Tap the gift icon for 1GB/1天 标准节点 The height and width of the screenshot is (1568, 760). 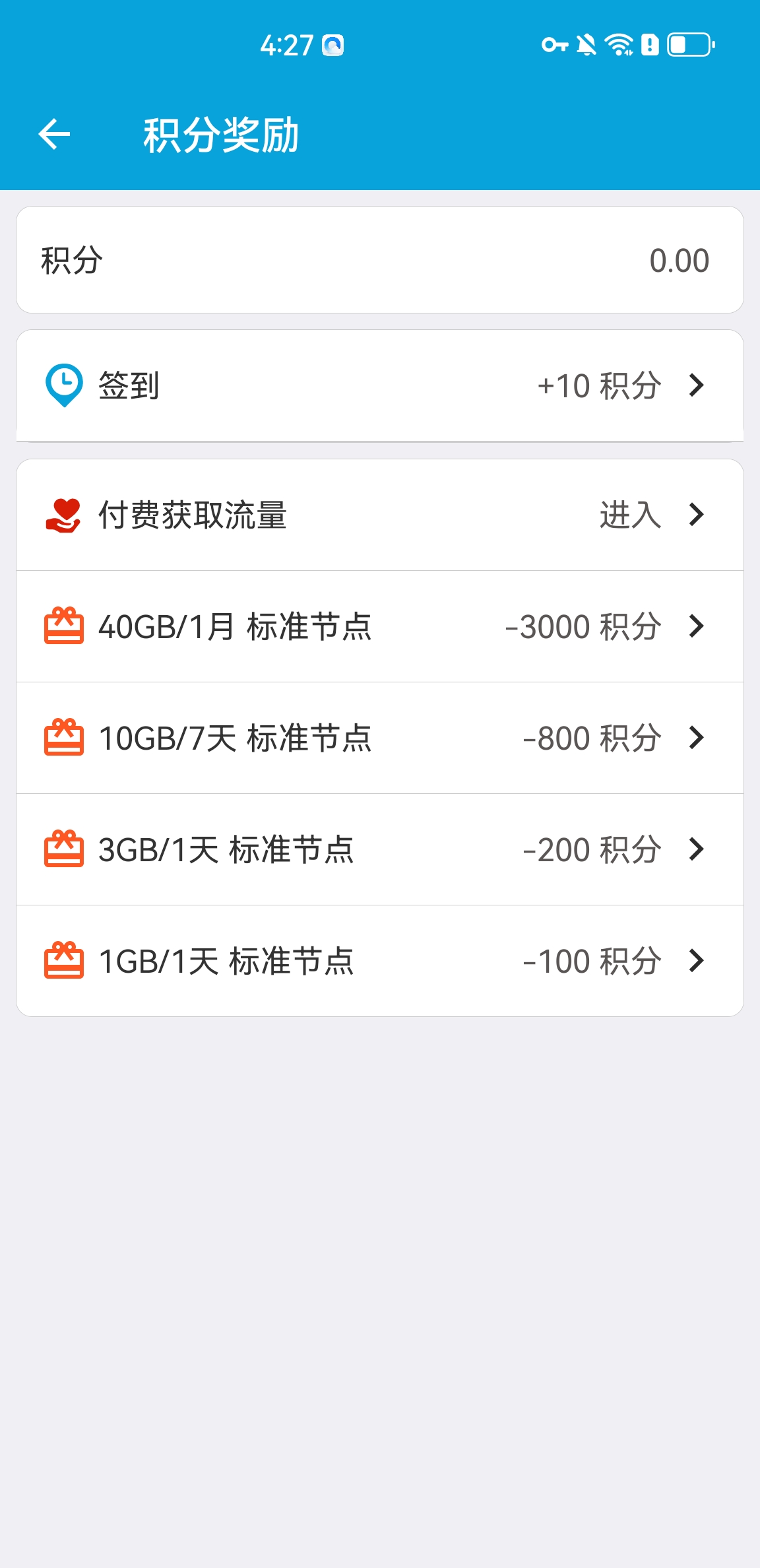tap(63, 961)
